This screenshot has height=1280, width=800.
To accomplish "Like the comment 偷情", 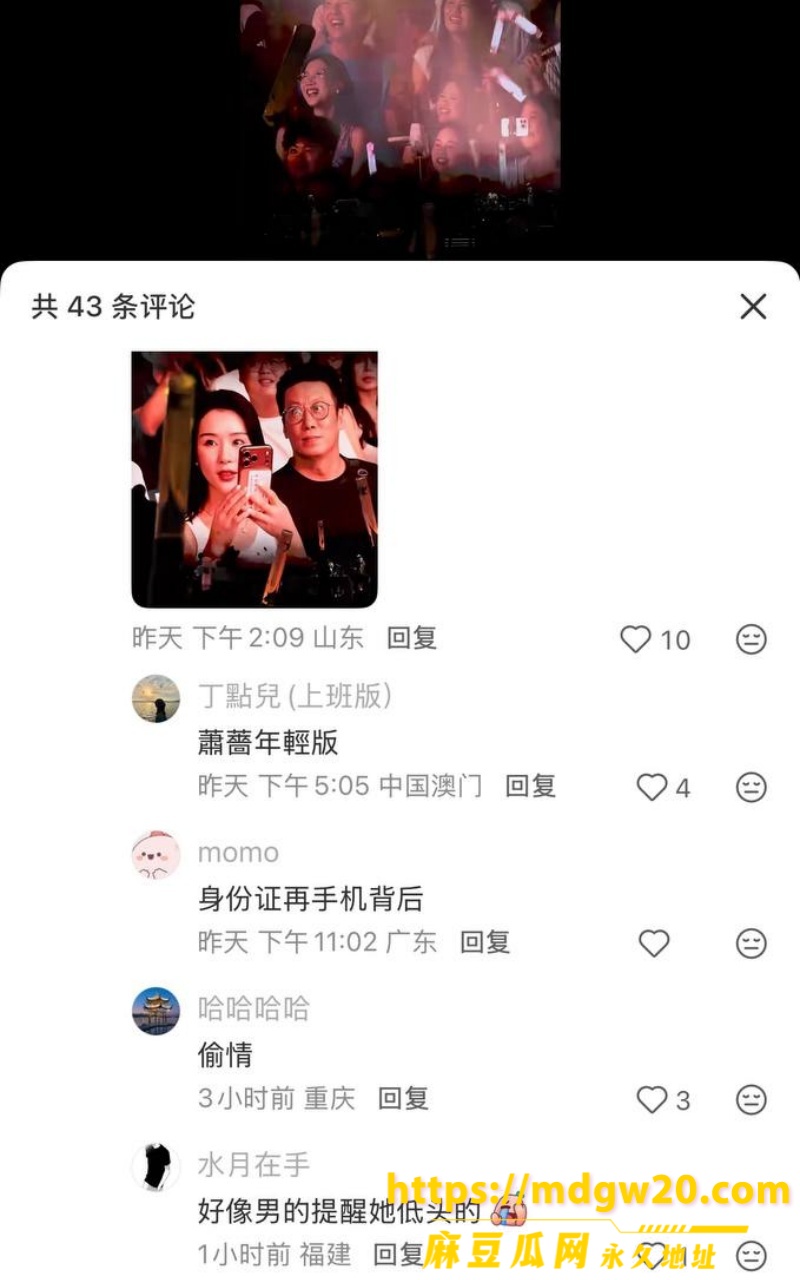I will (x=652, y=1100).
